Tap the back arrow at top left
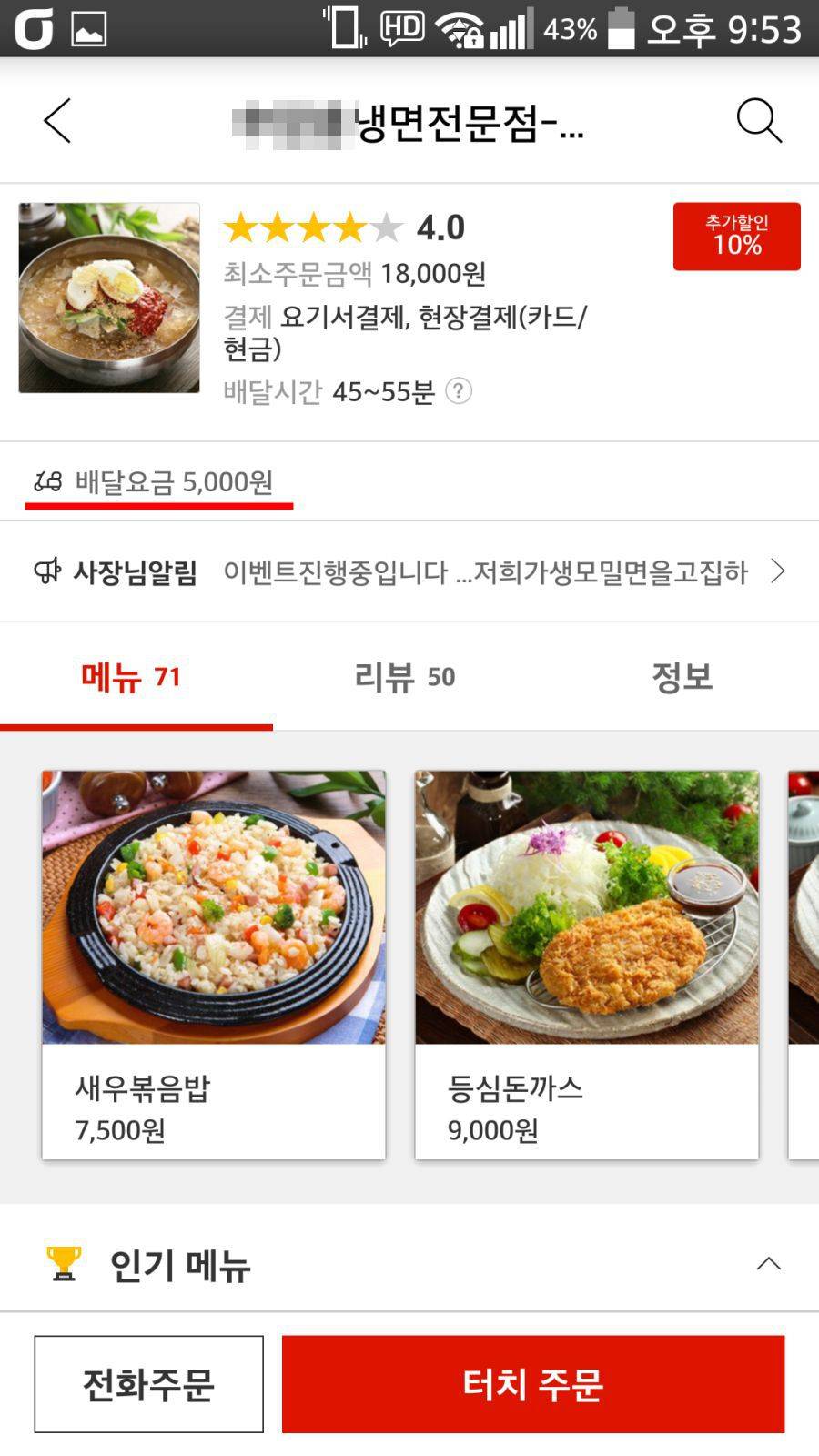The width and height of the screenshot is (819, 1456). pyautogui.click(x=56, y=121)
